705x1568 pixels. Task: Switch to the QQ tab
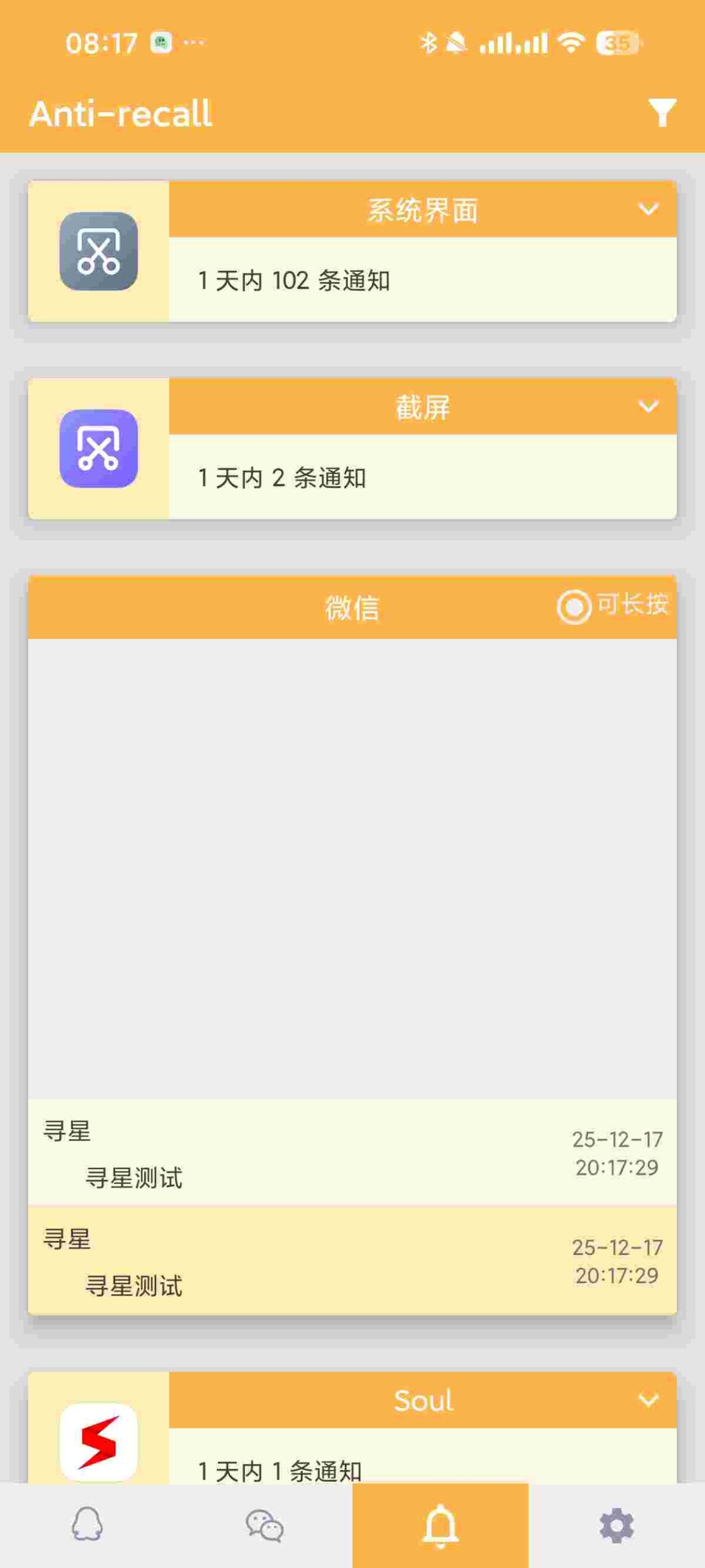coord(88,1525)
